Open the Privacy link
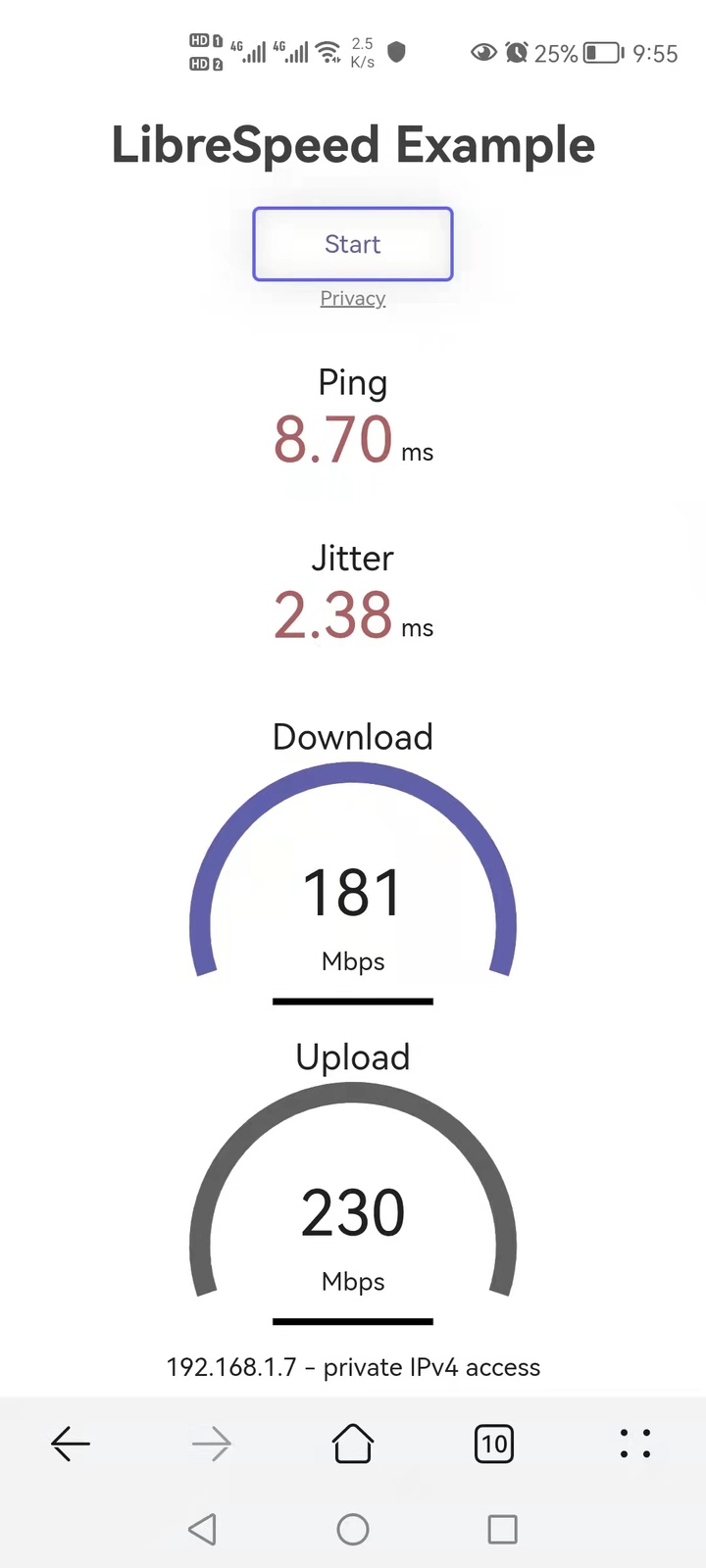Image resolution: width=706 pixels, height=1568 pixels. 353,298
